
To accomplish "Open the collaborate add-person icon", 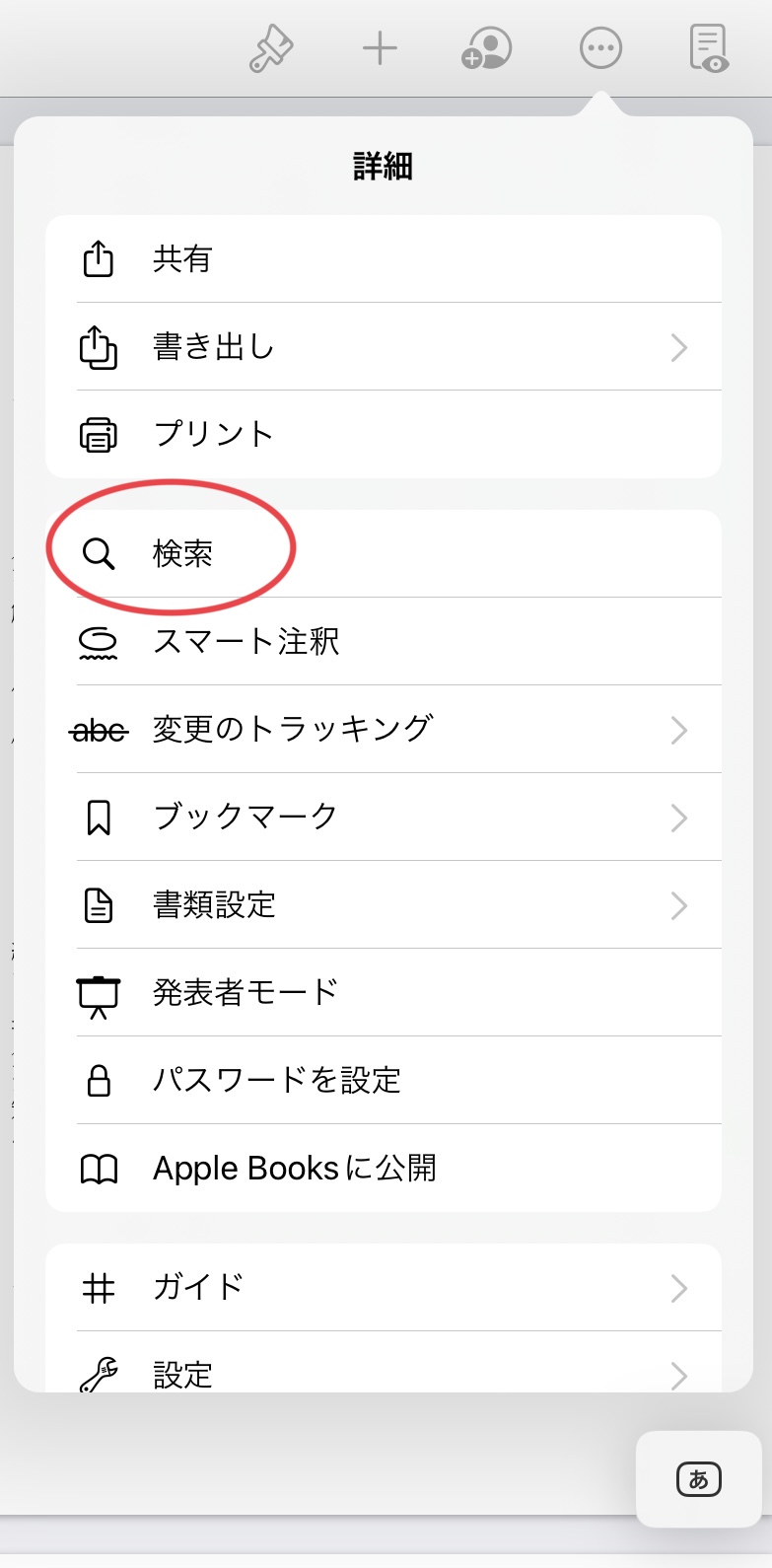I will coord(487,48).
